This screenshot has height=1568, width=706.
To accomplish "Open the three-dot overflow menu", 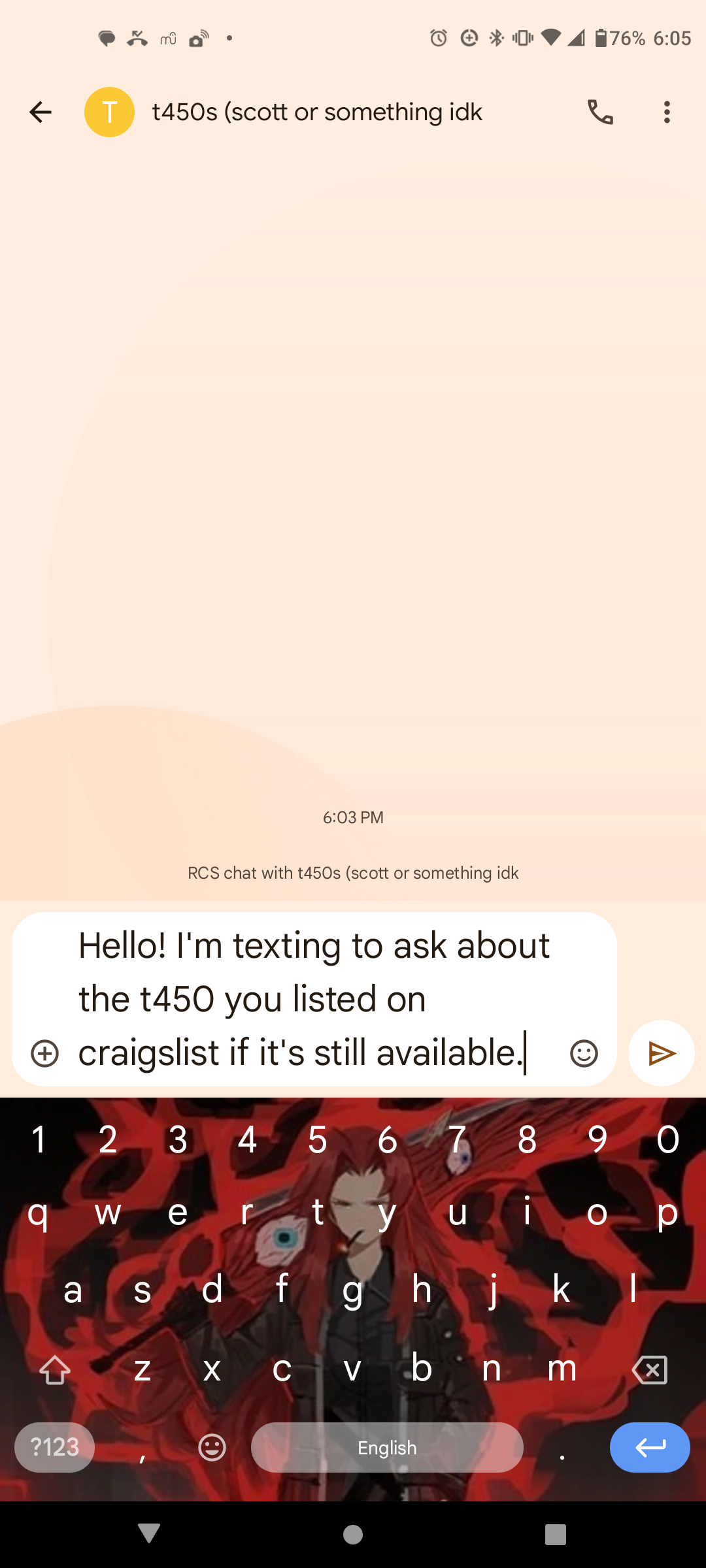I will (667, 112).
